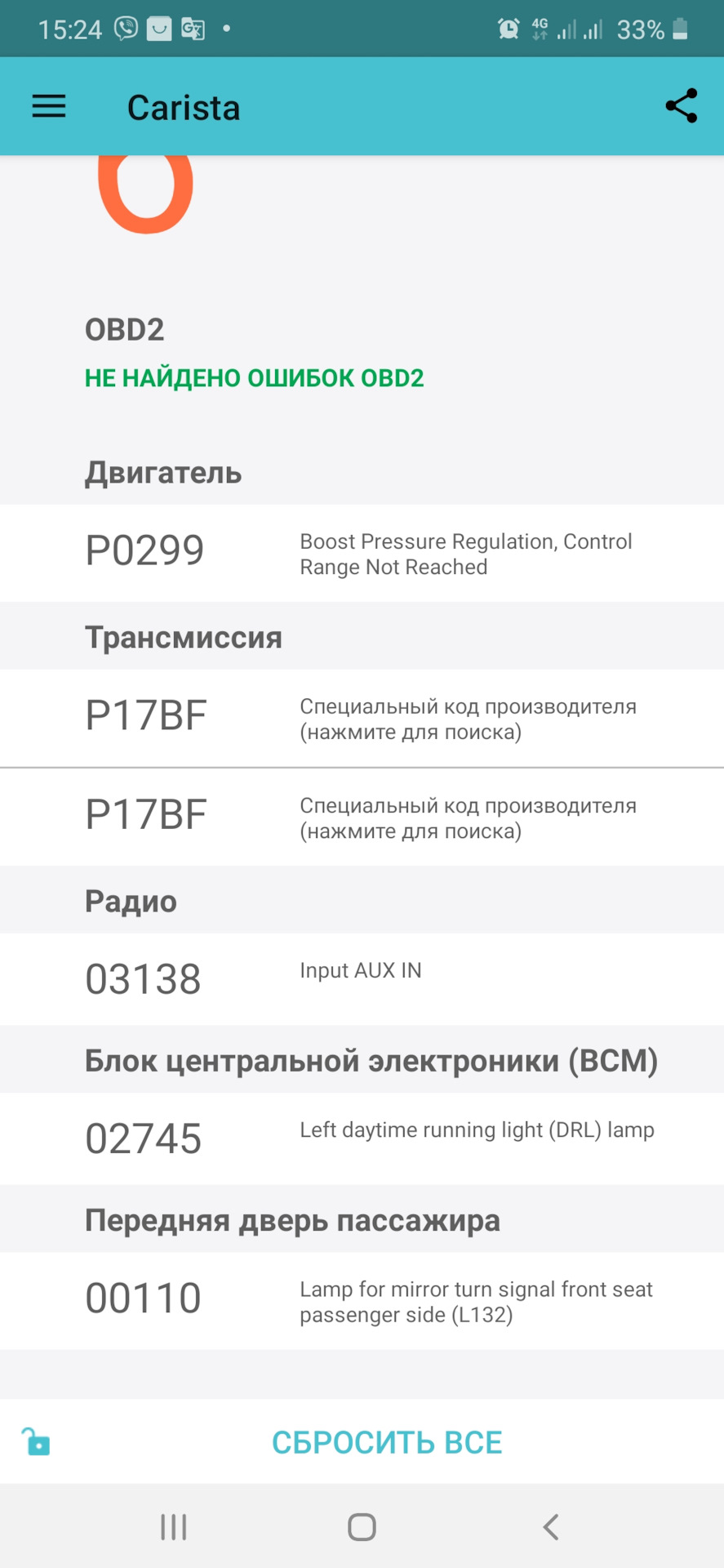Open engine fault code P0299

362,553
